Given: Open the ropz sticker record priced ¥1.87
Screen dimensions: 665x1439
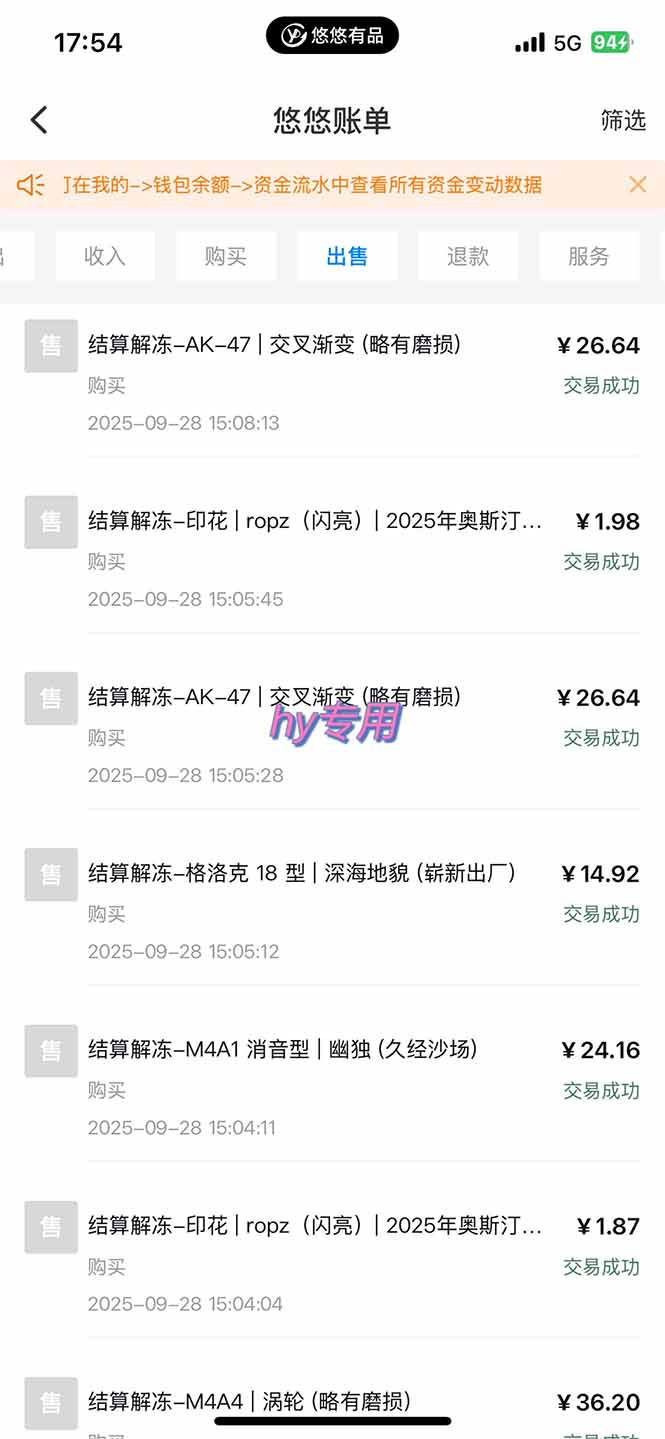Looking at the screenshot, I should [332, 1263].
